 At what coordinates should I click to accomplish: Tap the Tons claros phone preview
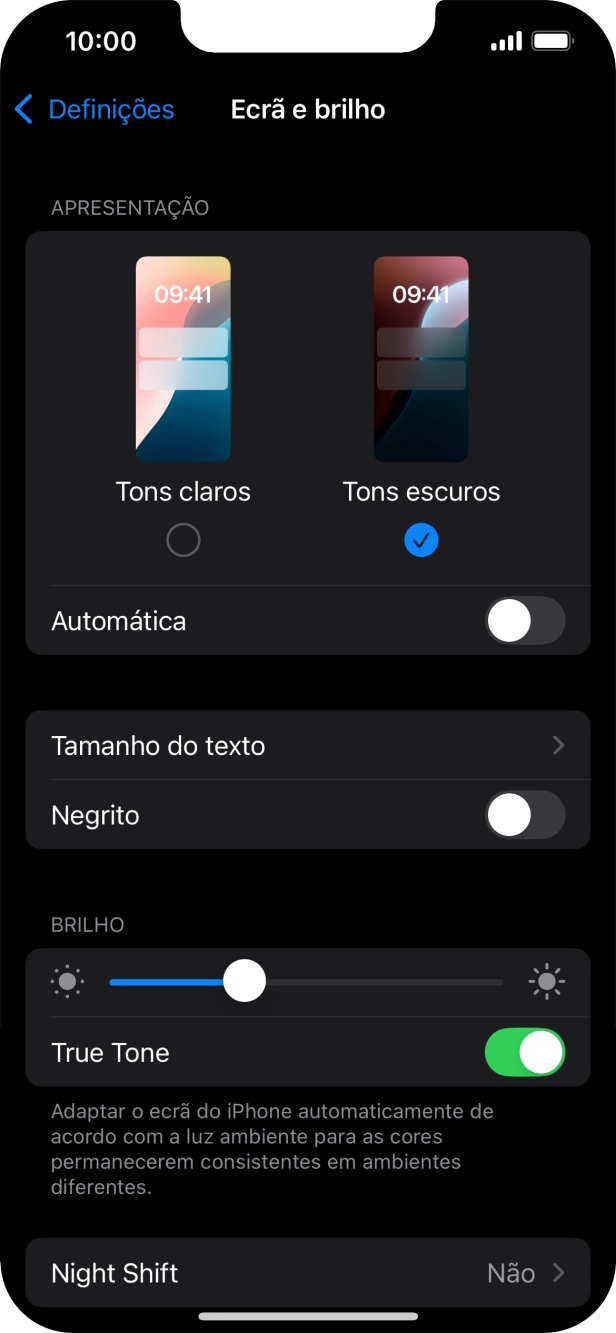tap(183, 360)
